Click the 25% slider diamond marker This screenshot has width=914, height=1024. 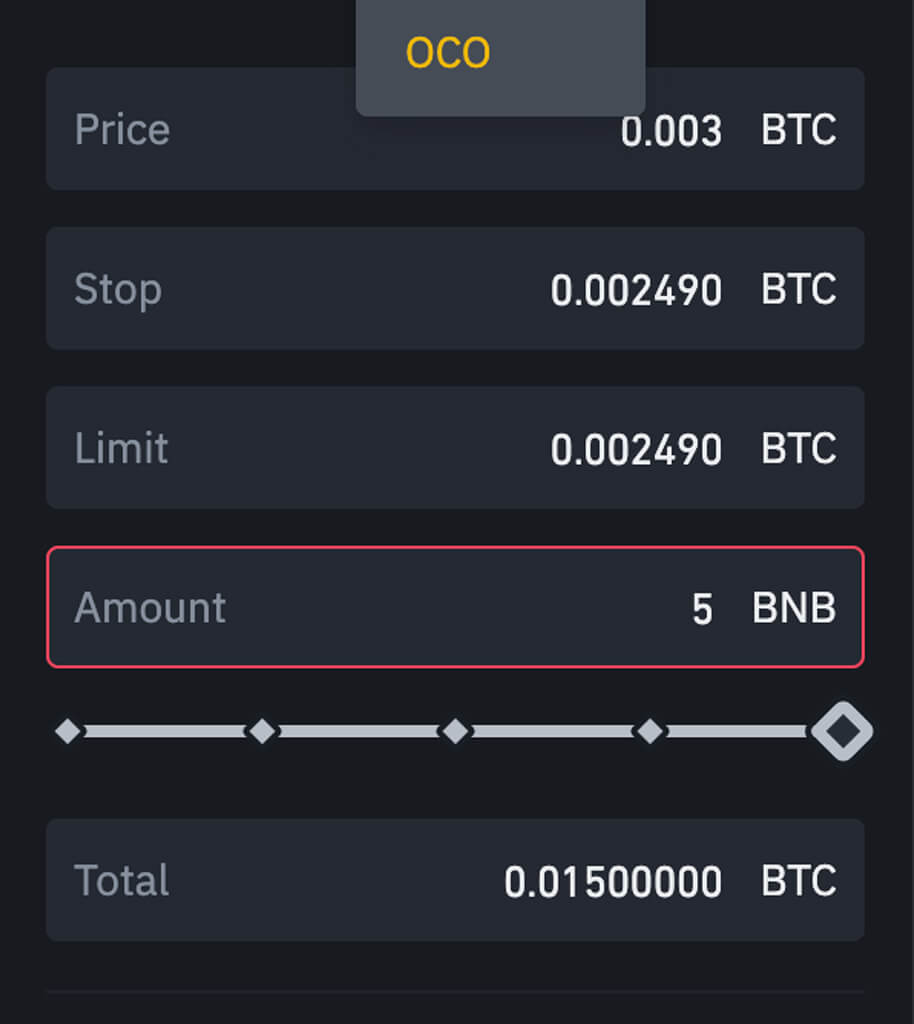click(262, 731)
